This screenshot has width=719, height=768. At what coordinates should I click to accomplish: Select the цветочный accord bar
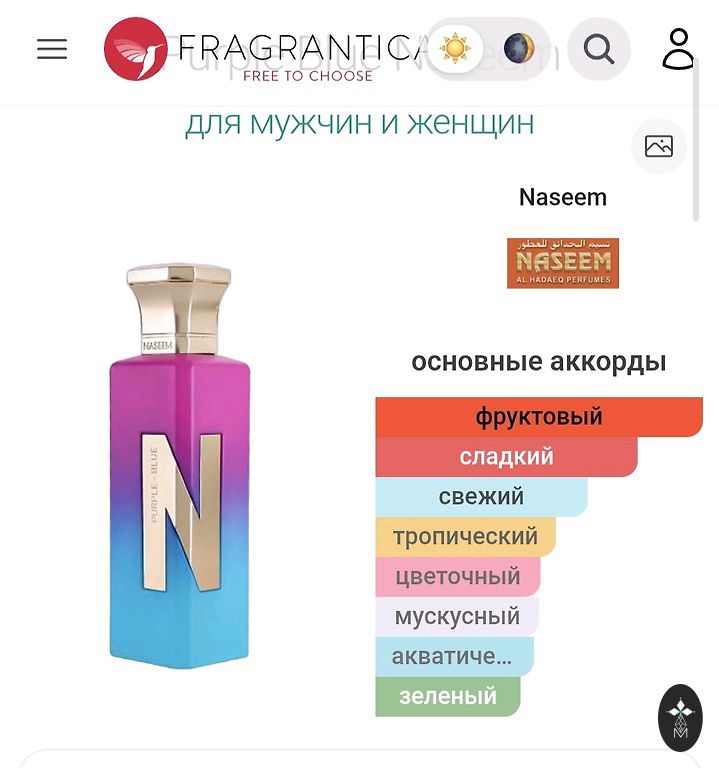coord(458,577)
